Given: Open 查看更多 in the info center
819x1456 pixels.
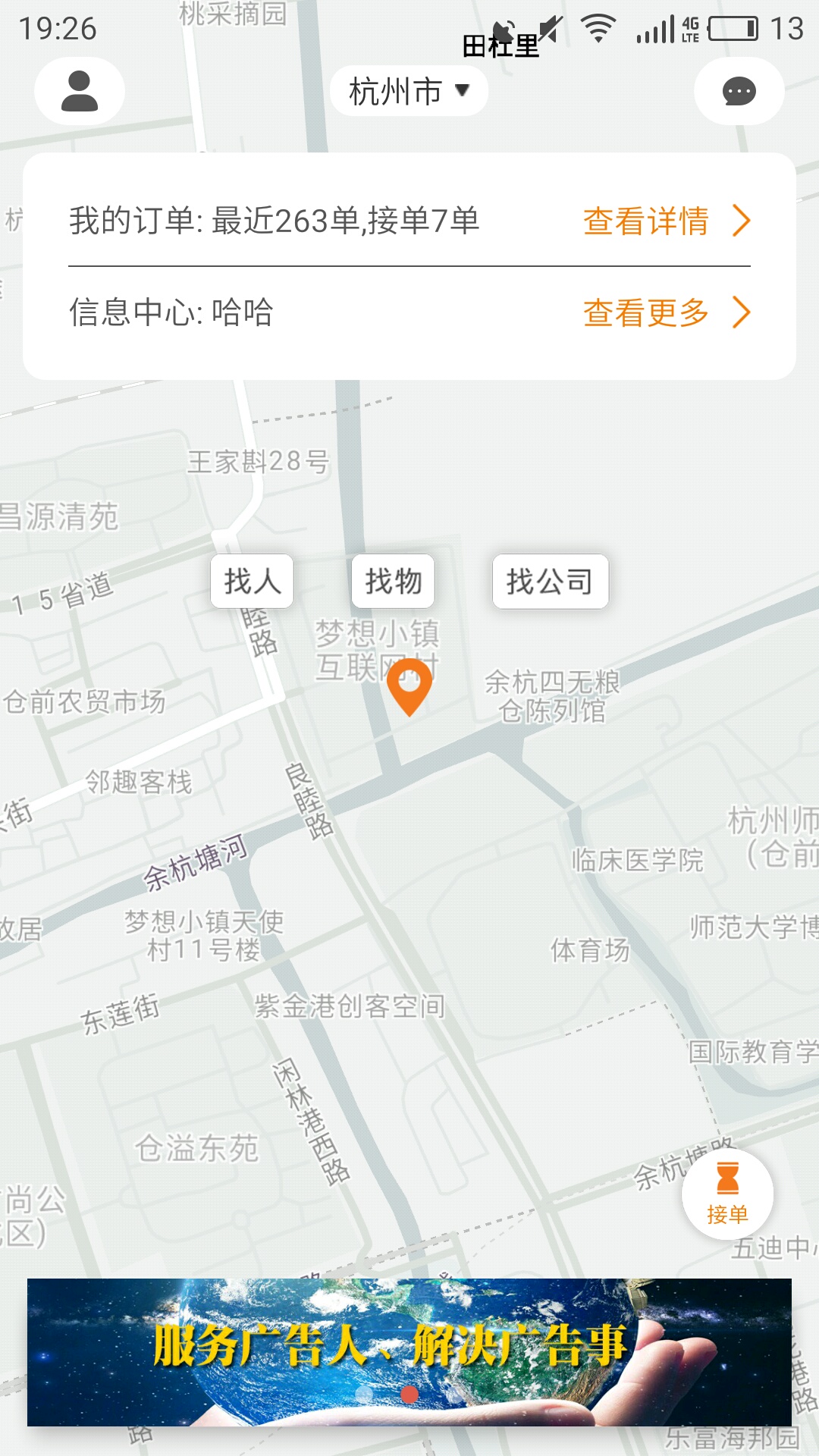Looking at the screenshot, I should [666, 312].
